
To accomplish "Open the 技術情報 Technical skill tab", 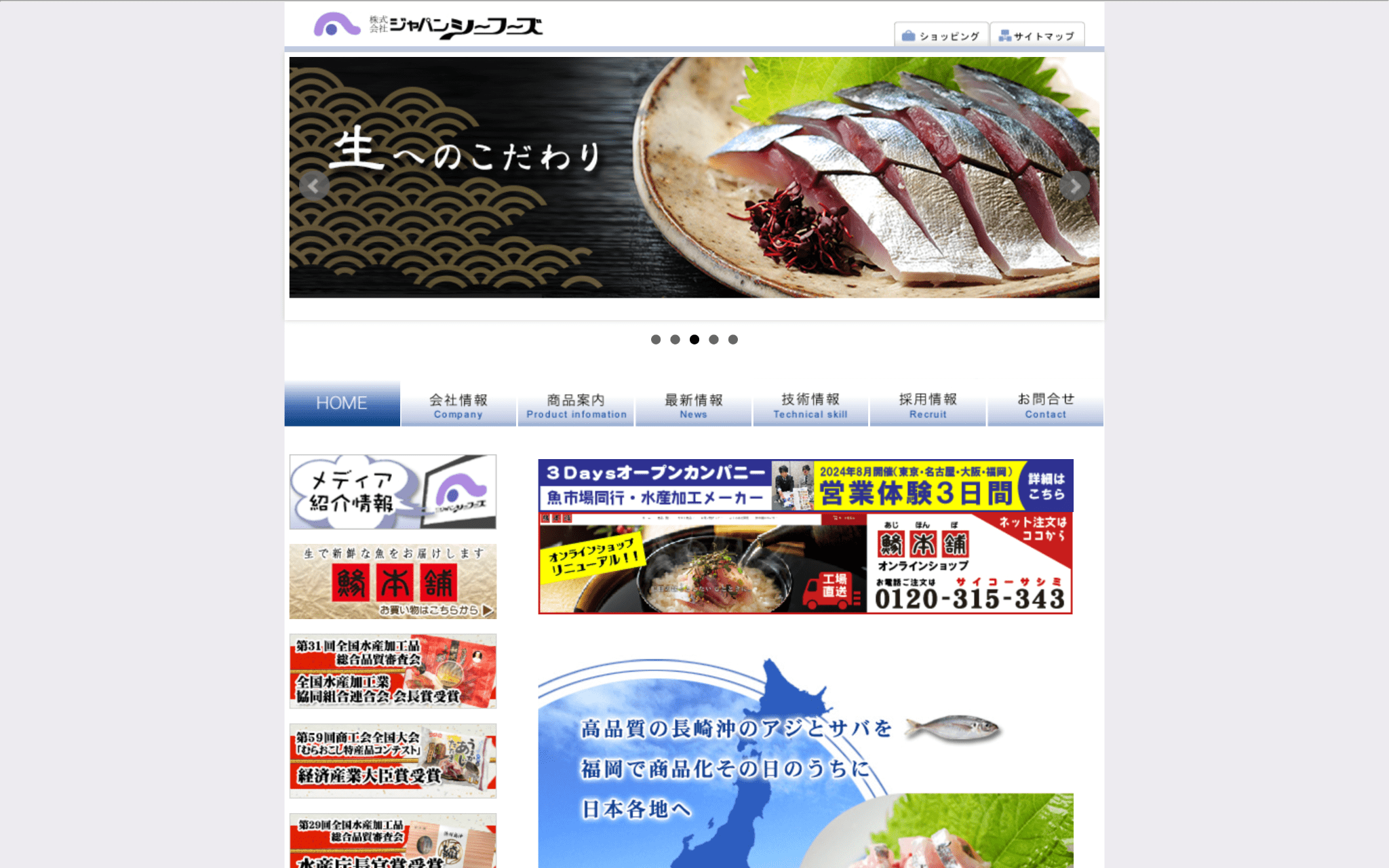I will pos(810,405).
